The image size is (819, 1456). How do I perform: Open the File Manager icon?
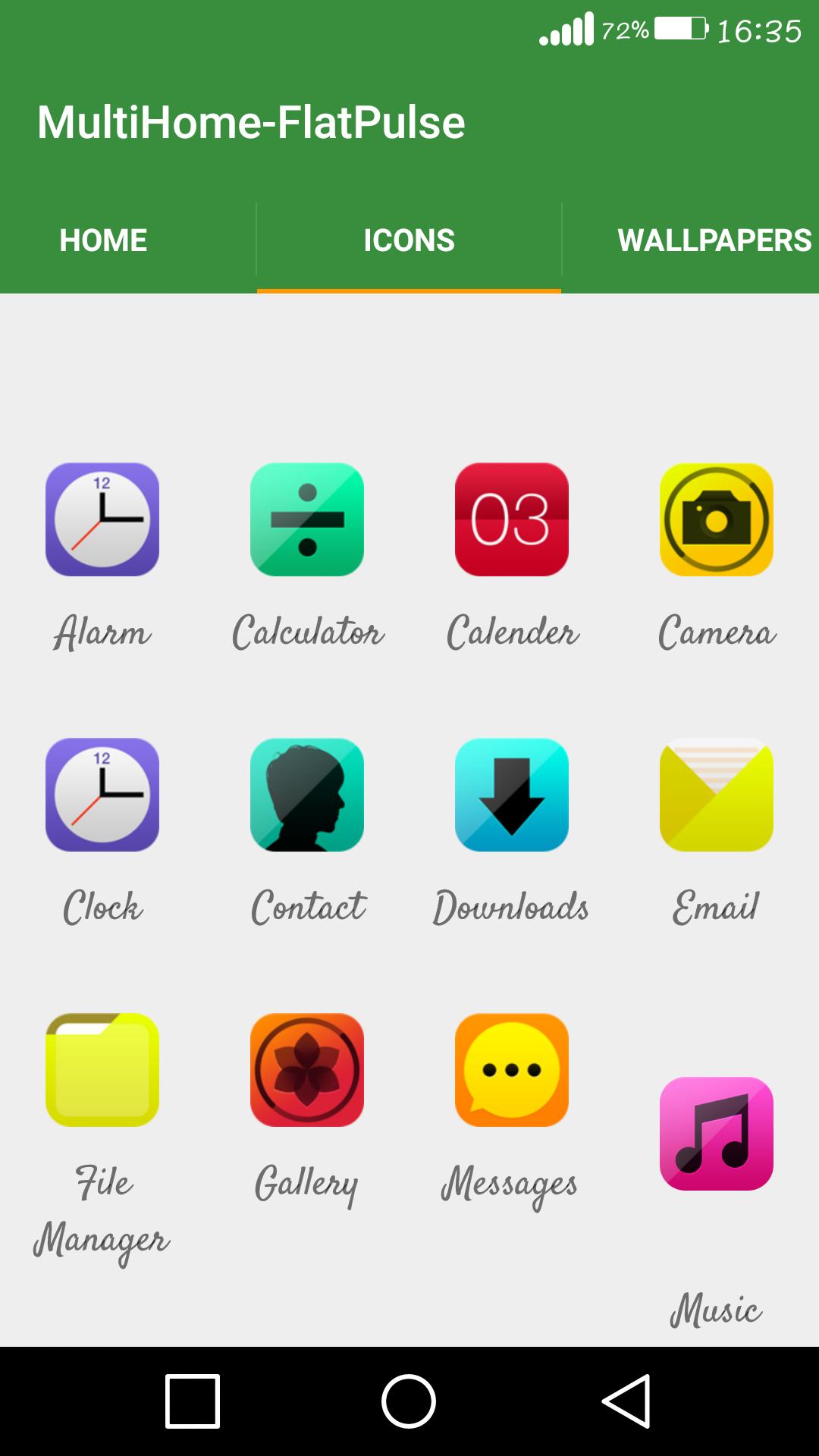pos(102,1070)
